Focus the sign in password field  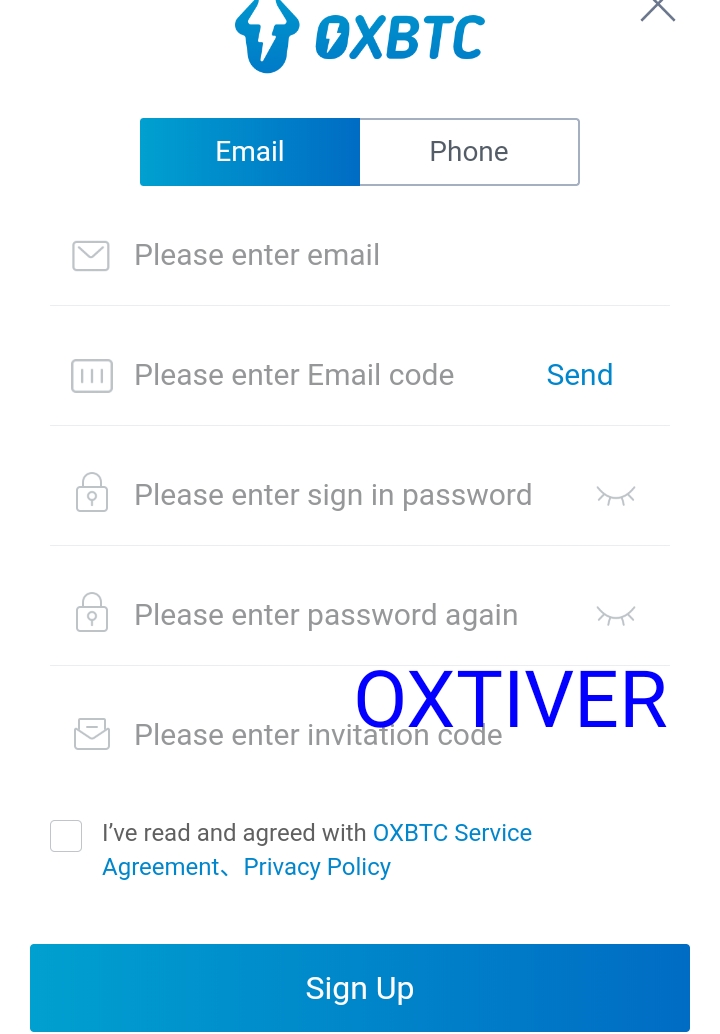tap(340, 496)
